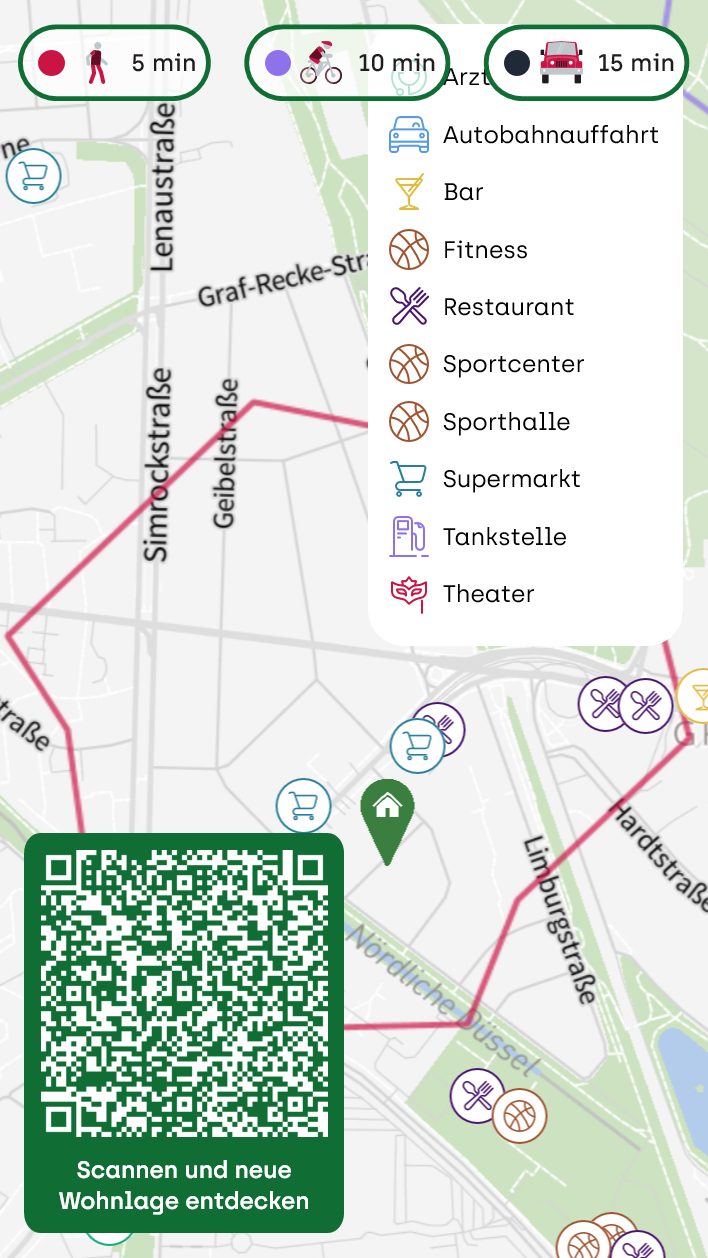Select the 10 min cycling distance chip
This screenshot has width=708, height=1258.
coord(346,63)
